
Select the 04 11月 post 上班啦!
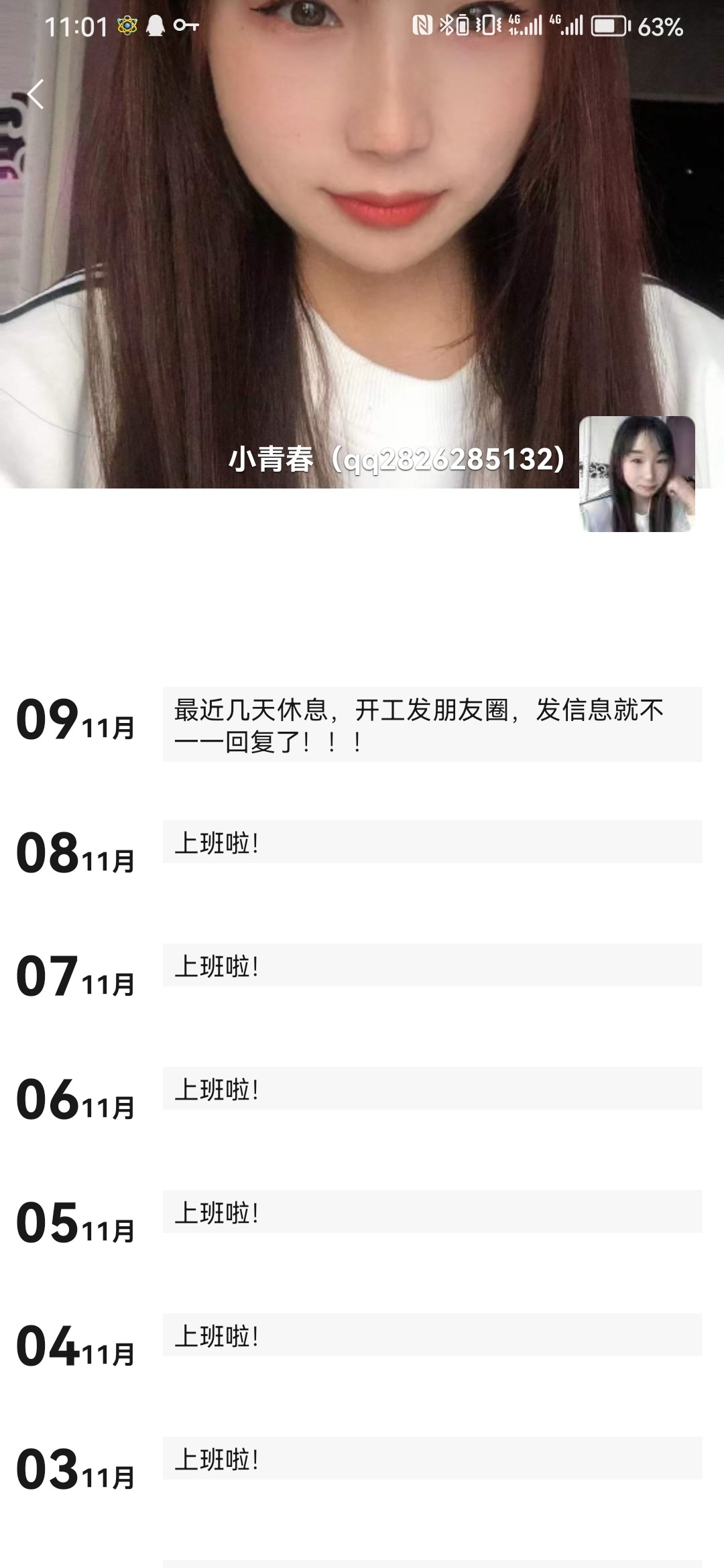click(x=432, y=1335)
